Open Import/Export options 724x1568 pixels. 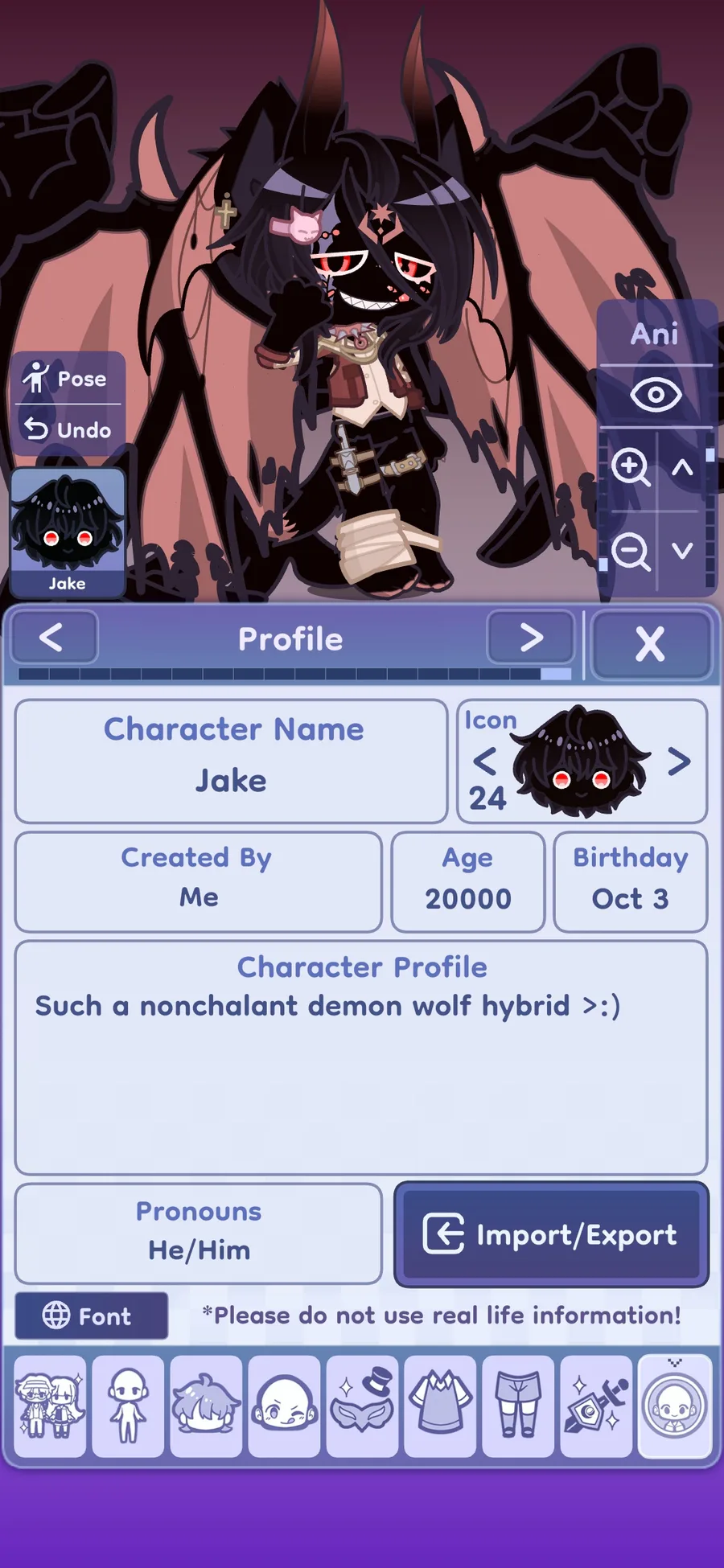pyautogui.click(x=551, y=1234)
